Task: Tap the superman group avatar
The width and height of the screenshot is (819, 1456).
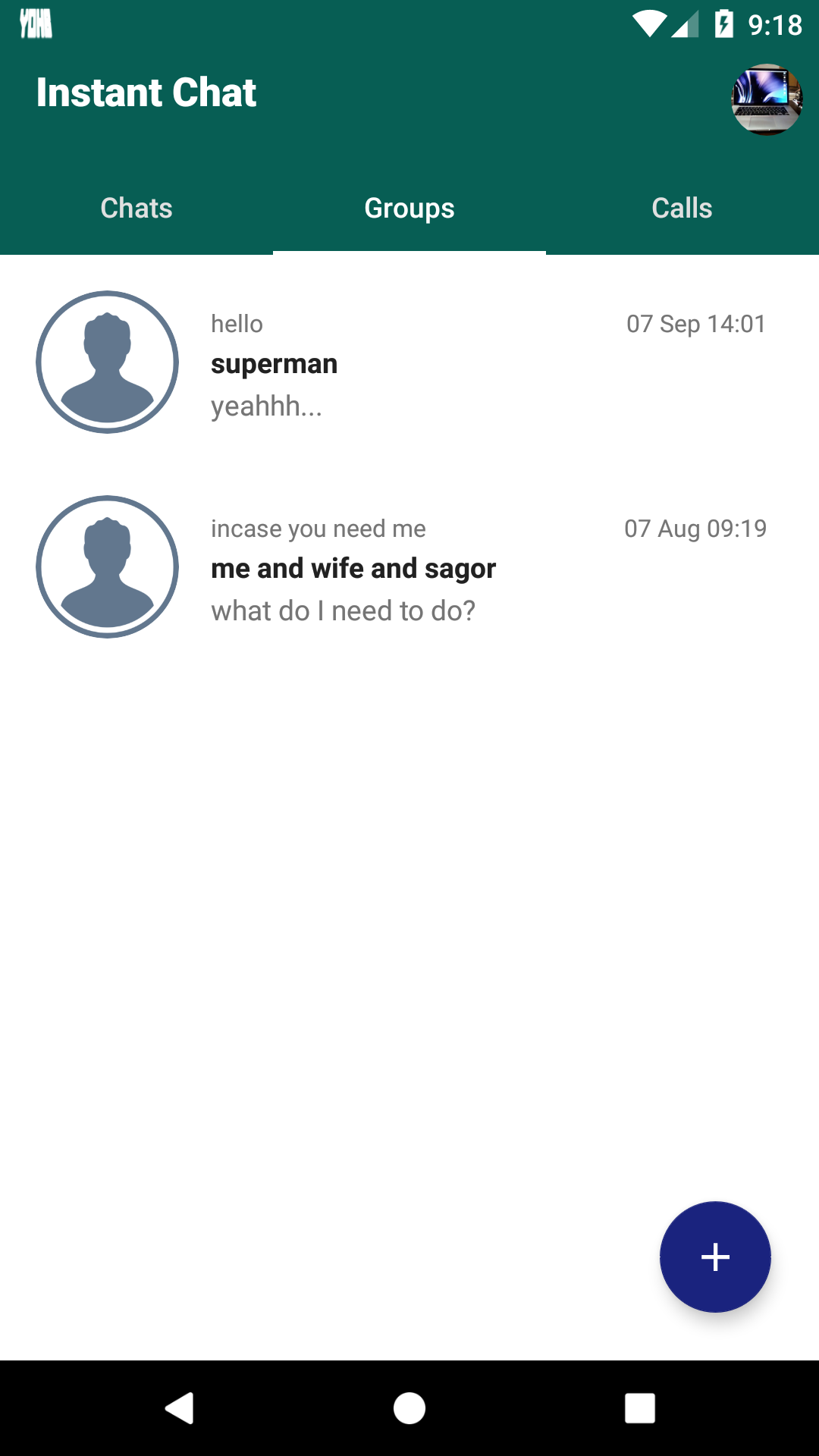Action: [107, 362]
